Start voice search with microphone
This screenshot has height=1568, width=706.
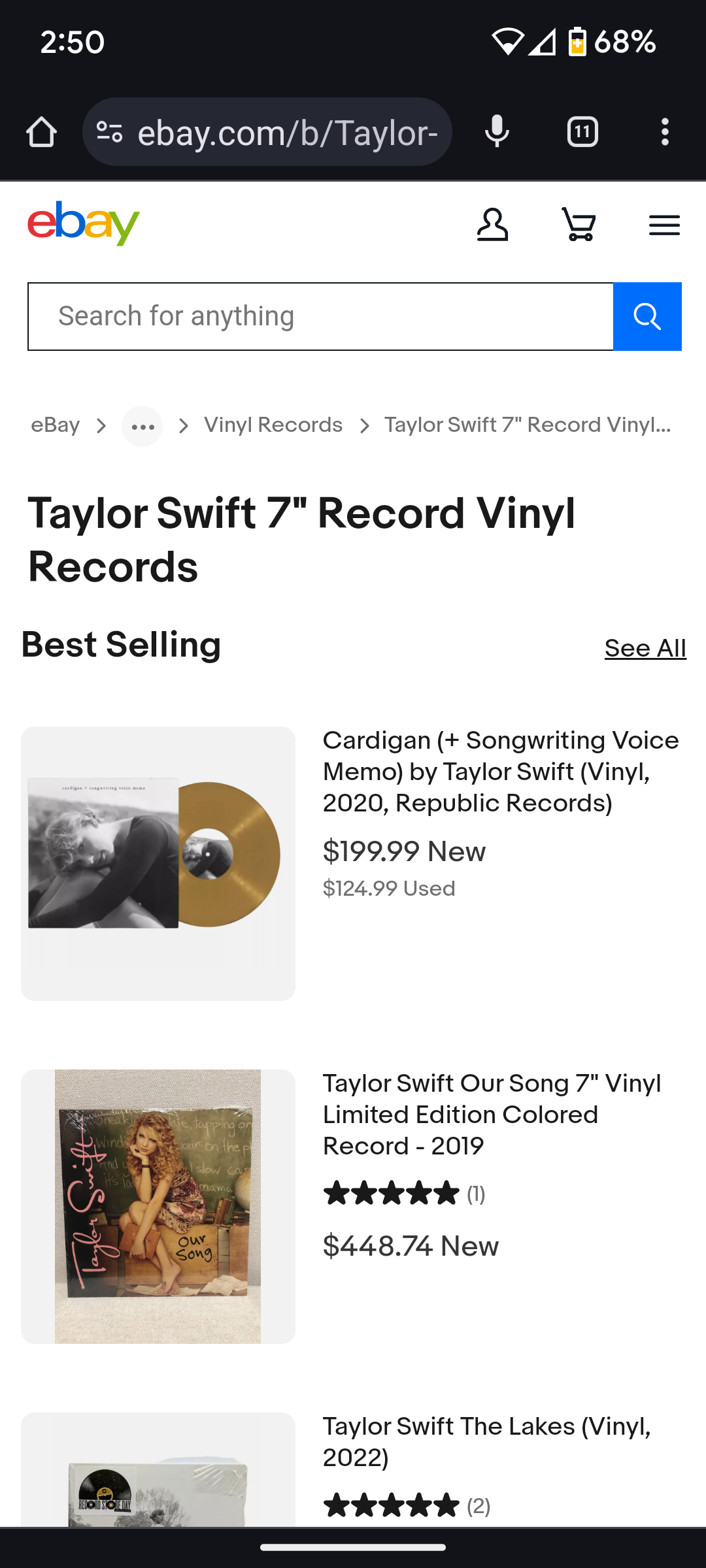(497, 132)
